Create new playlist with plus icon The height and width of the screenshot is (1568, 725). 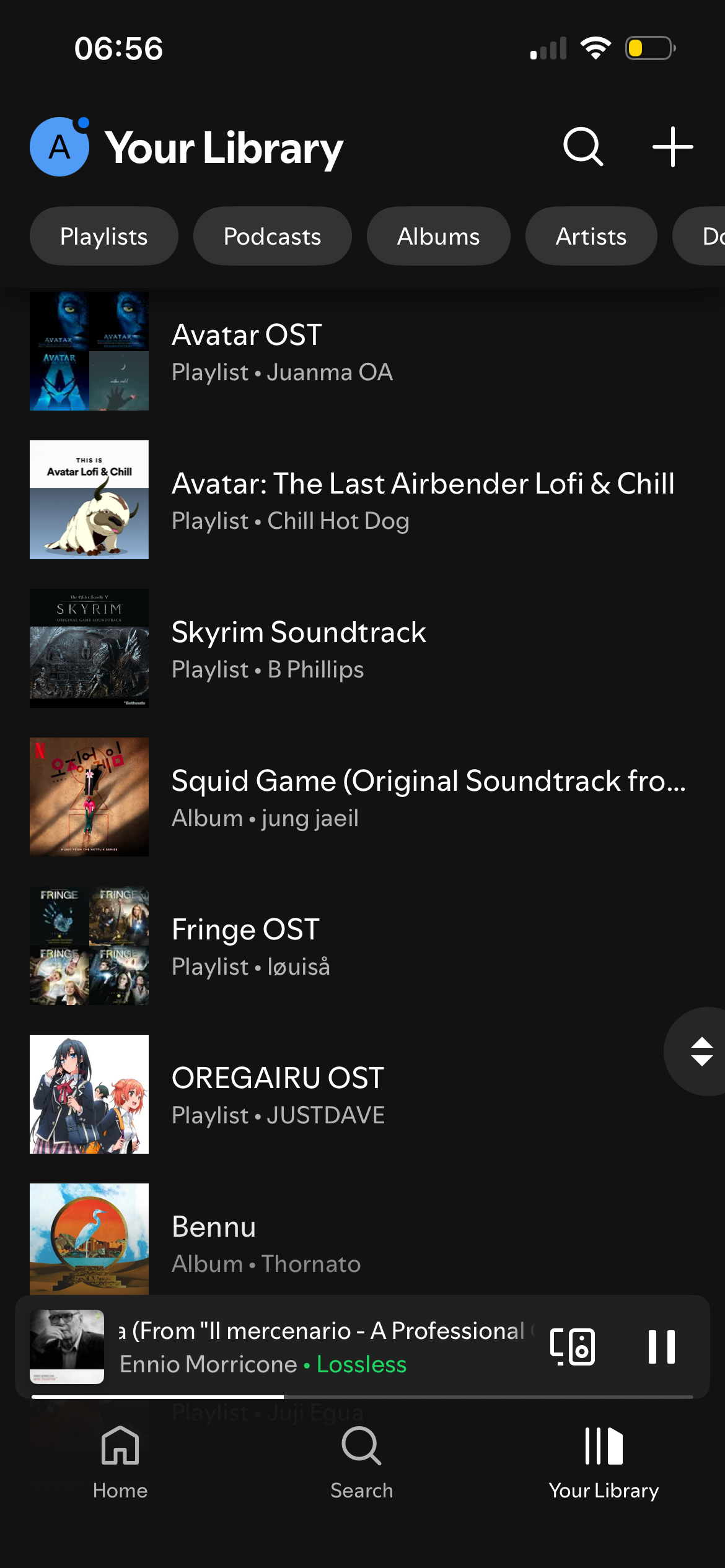[x=672, y=147]
